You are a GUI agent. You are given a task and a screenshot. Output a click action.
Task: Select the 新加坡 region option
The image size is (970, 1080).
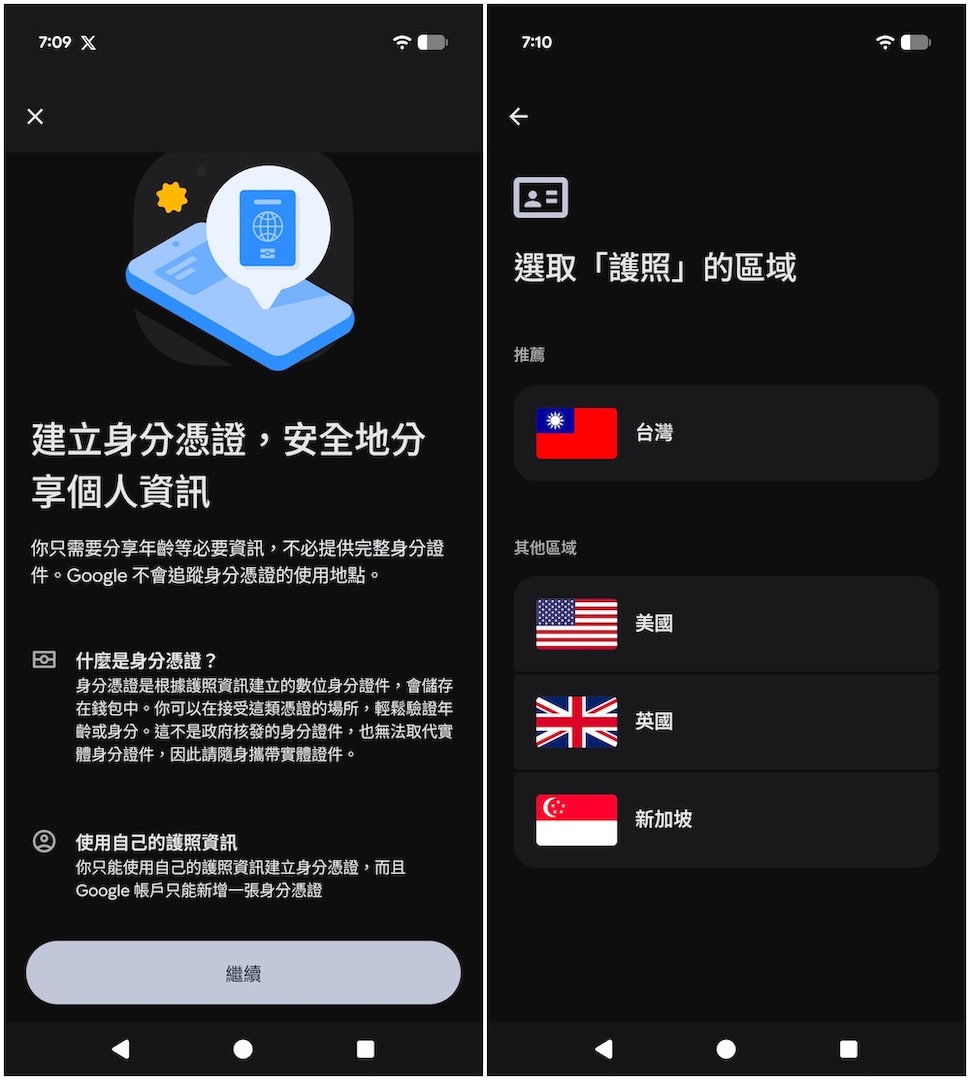click(x=726, y=819)
